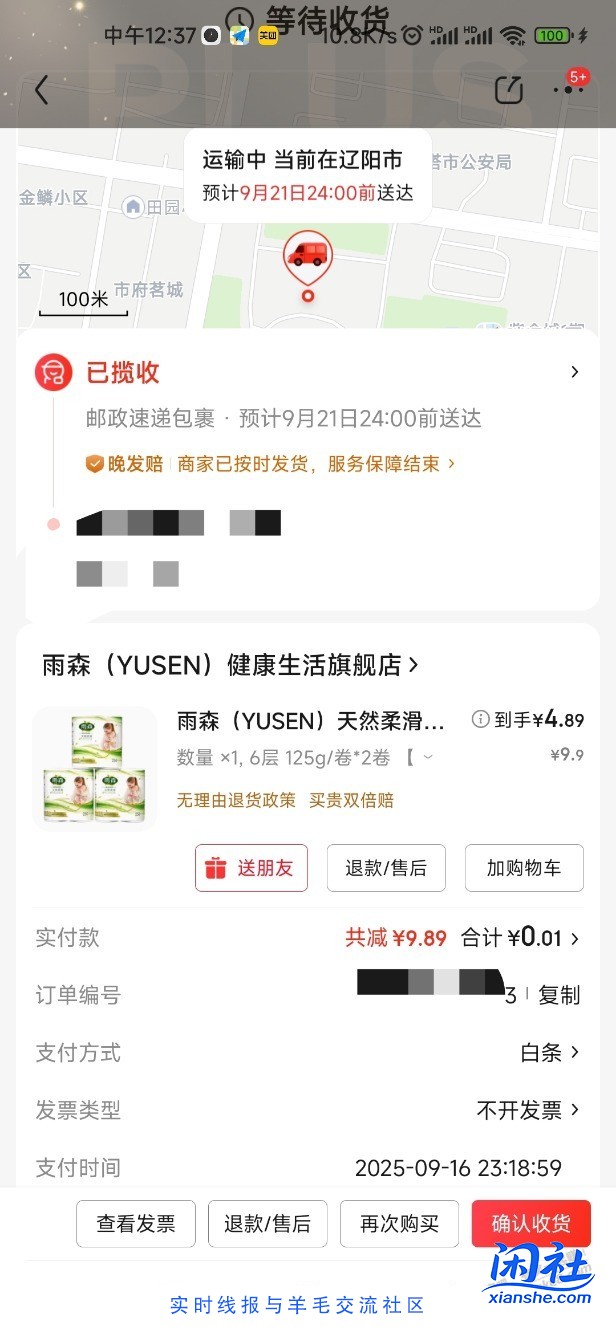
Task: Add item again via 加购物车
Action: (524, 868)
